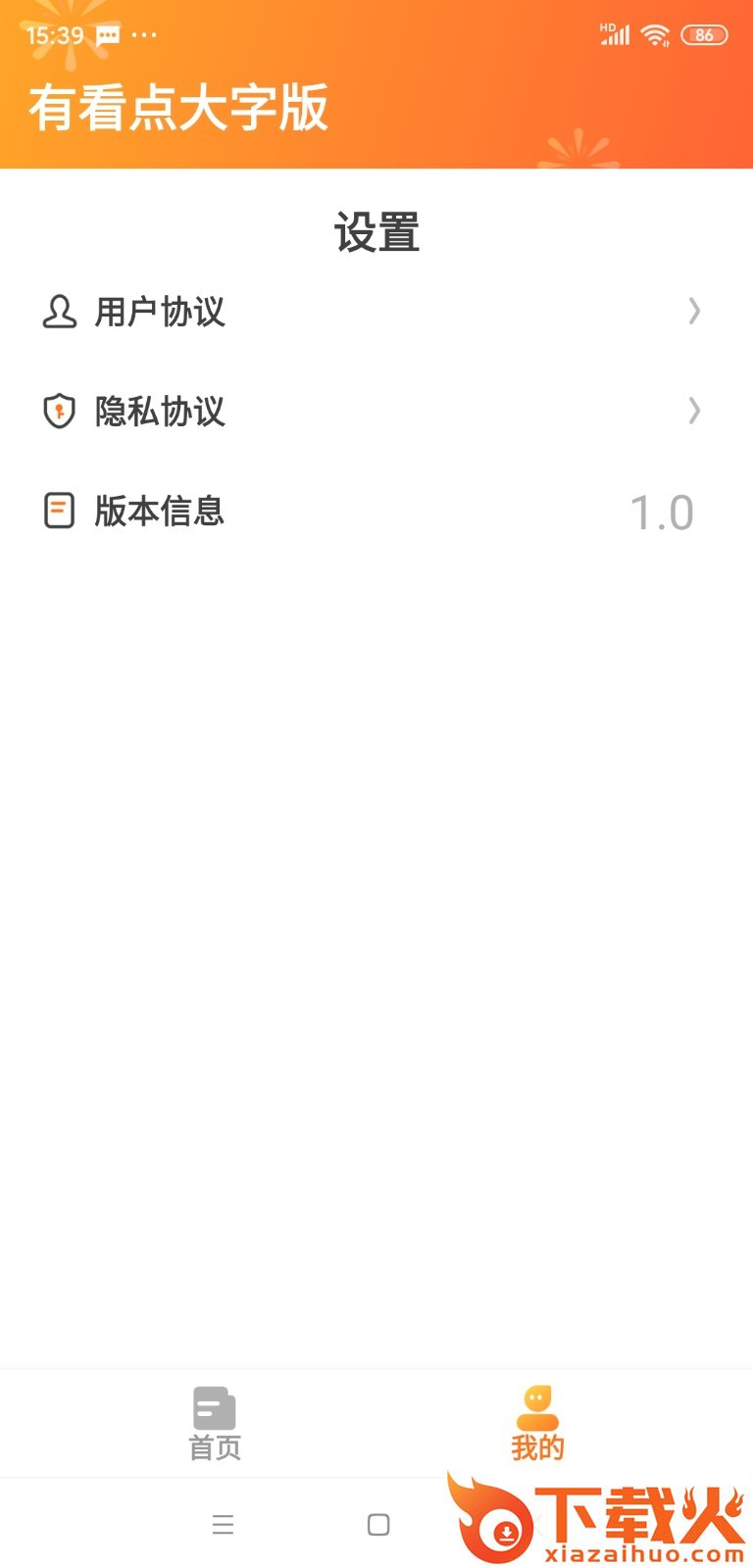Select the 我的 tab

coord(537,1423)
